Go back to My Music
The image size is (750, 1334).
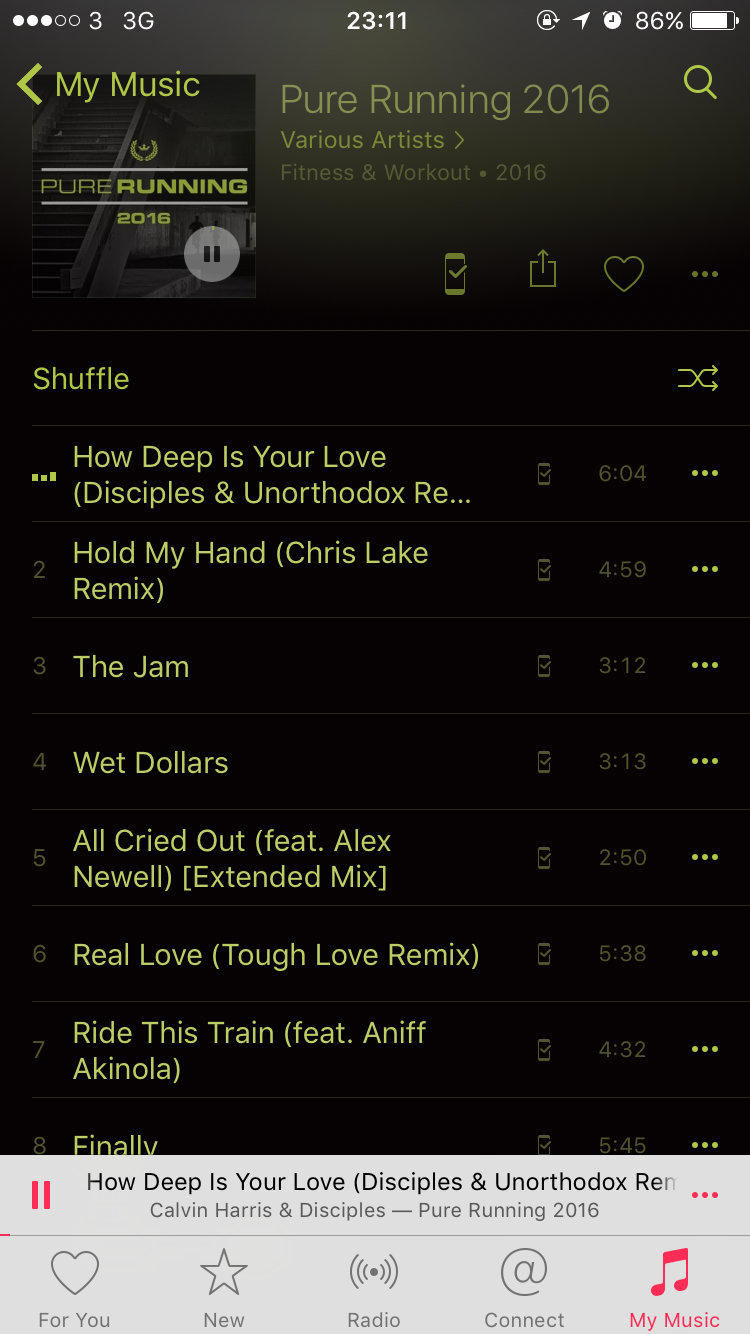pos(108,85)
